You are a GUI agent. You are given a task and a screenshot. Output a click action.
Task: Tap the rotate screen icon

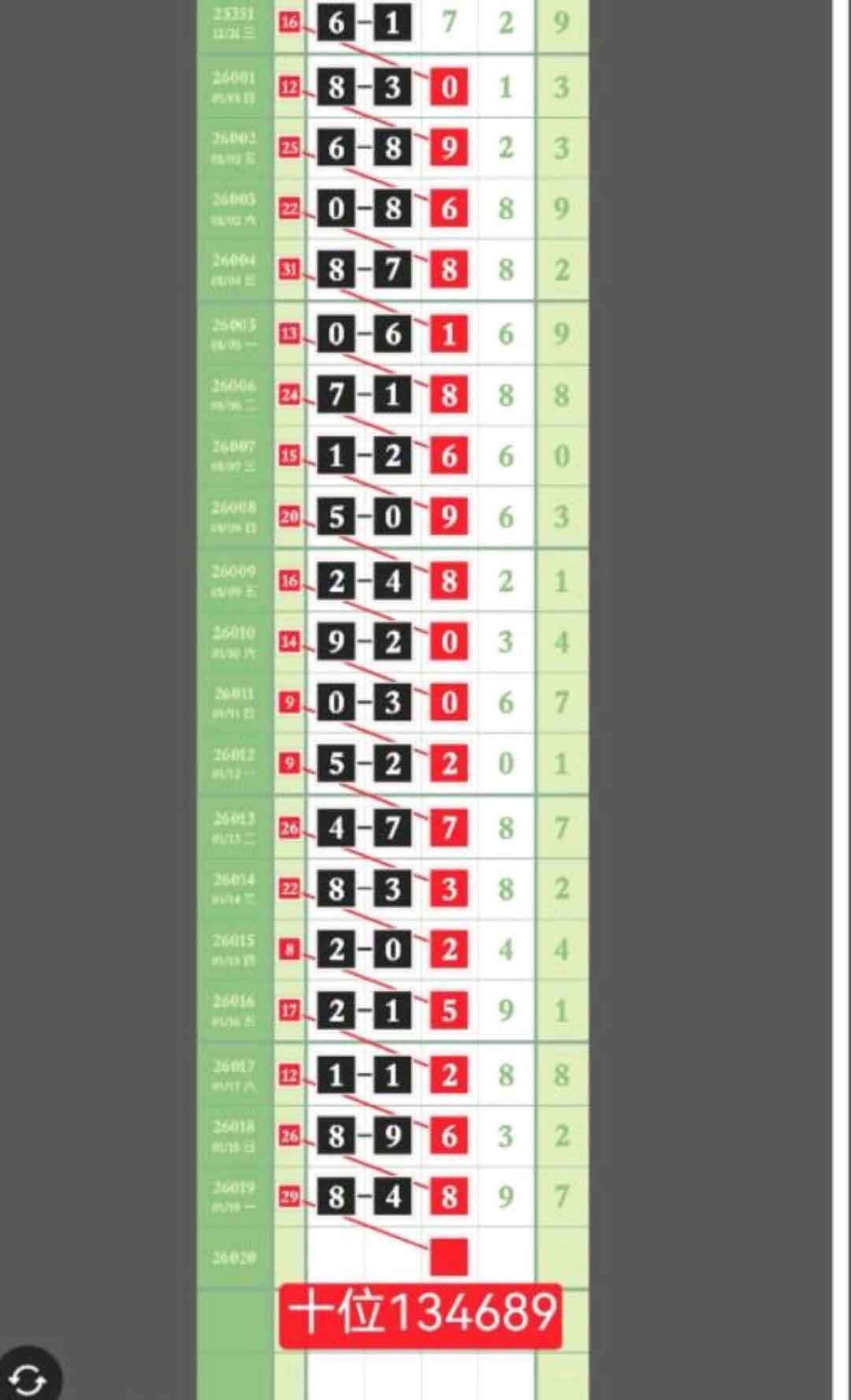pos(27,1378)
